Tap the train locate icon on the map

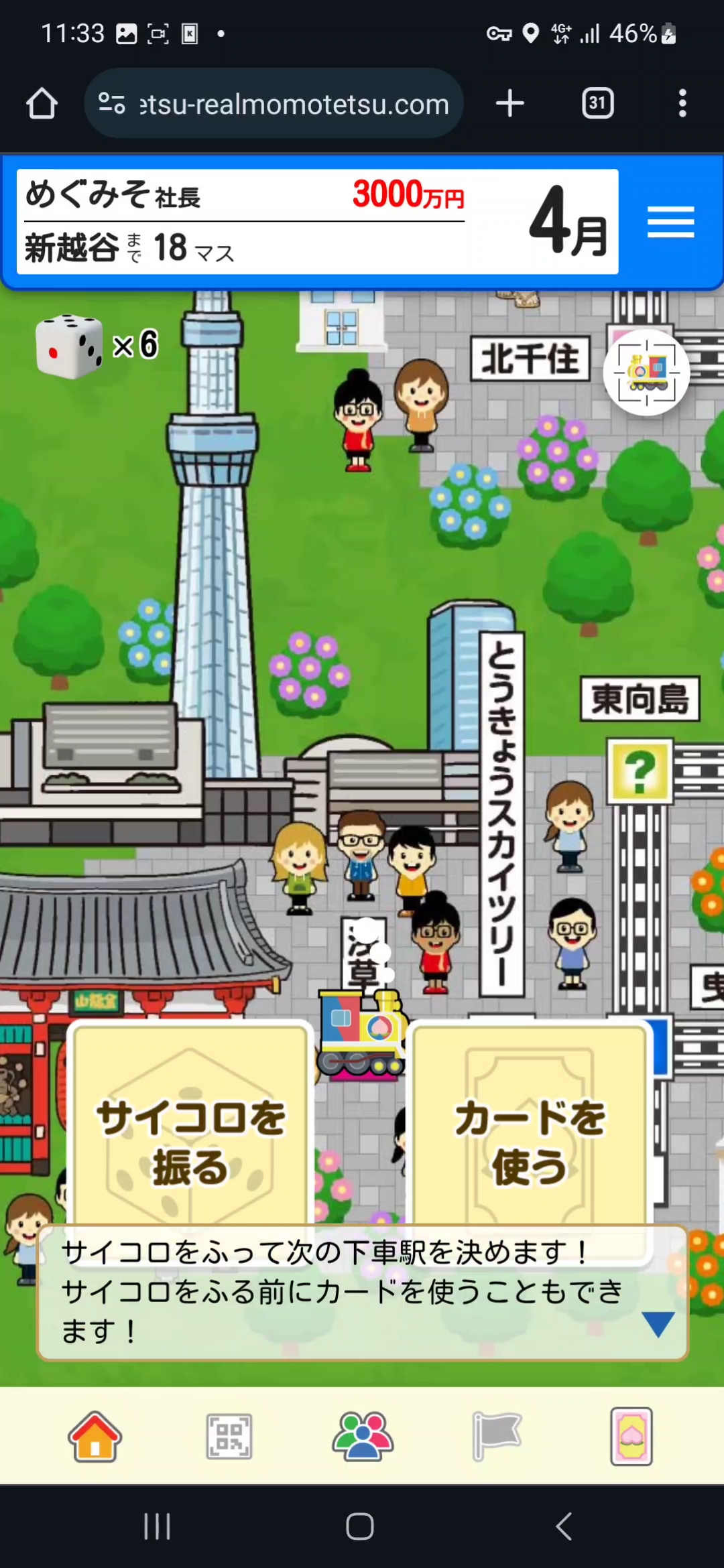(x=646, y=372)
